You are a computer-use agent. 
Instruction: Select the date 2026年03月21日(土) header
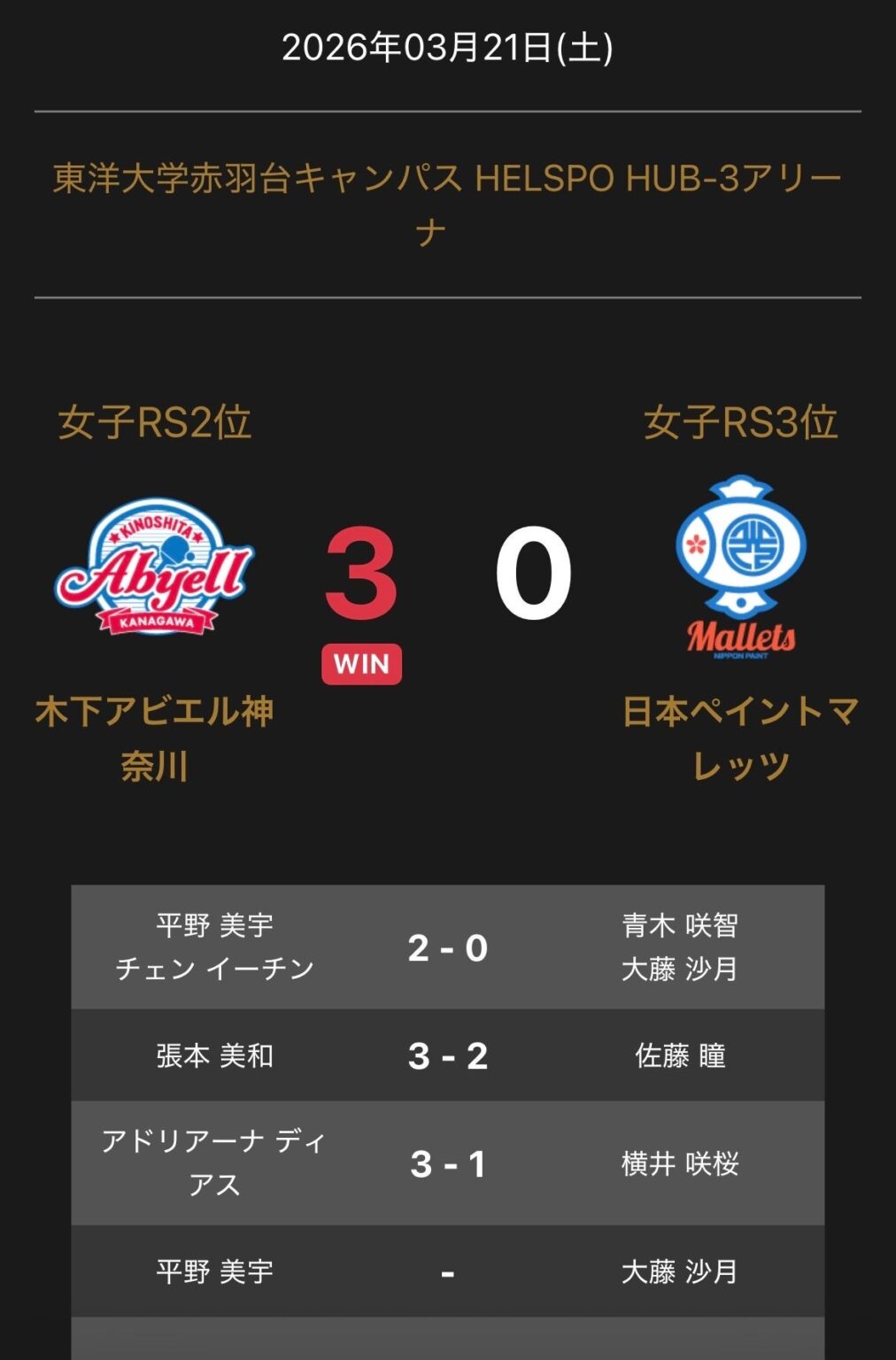pyautogui.click(x=448, y=49)
